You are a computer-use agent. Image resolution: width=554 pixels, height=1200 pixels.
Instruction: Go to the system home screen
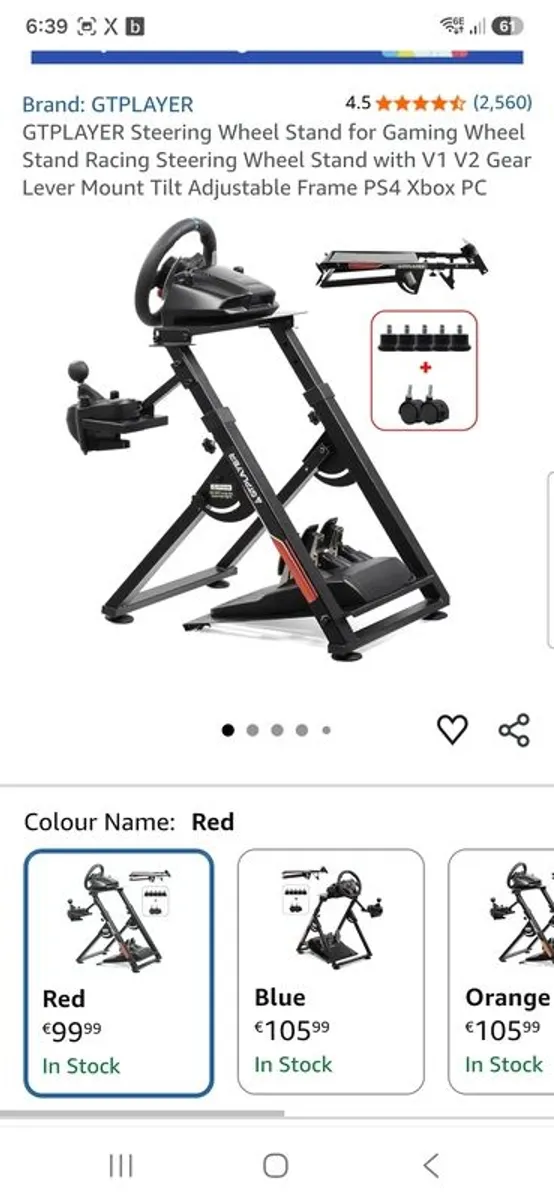click(x=276, y=1165)
